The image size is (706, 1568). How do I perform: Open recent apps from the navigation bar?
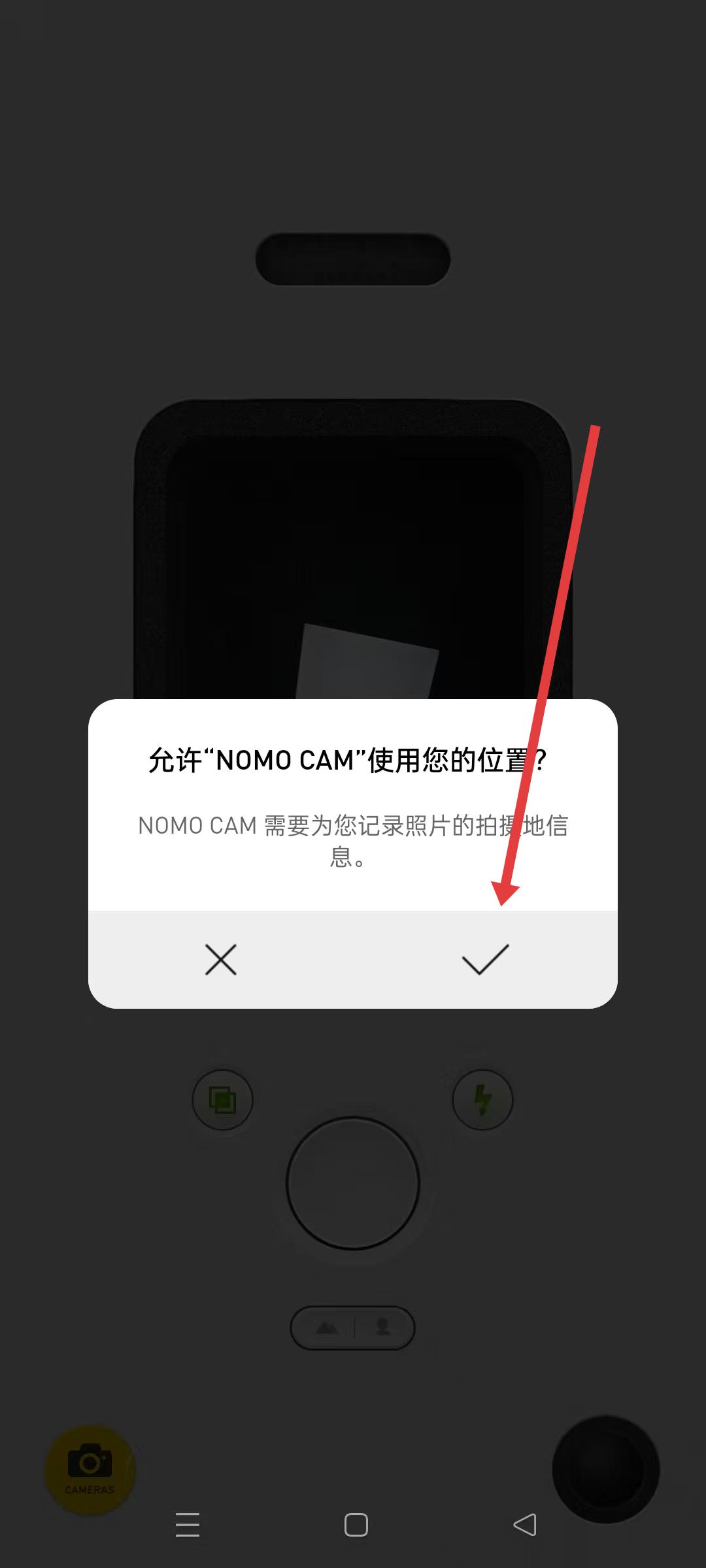tap(188, 1525)
